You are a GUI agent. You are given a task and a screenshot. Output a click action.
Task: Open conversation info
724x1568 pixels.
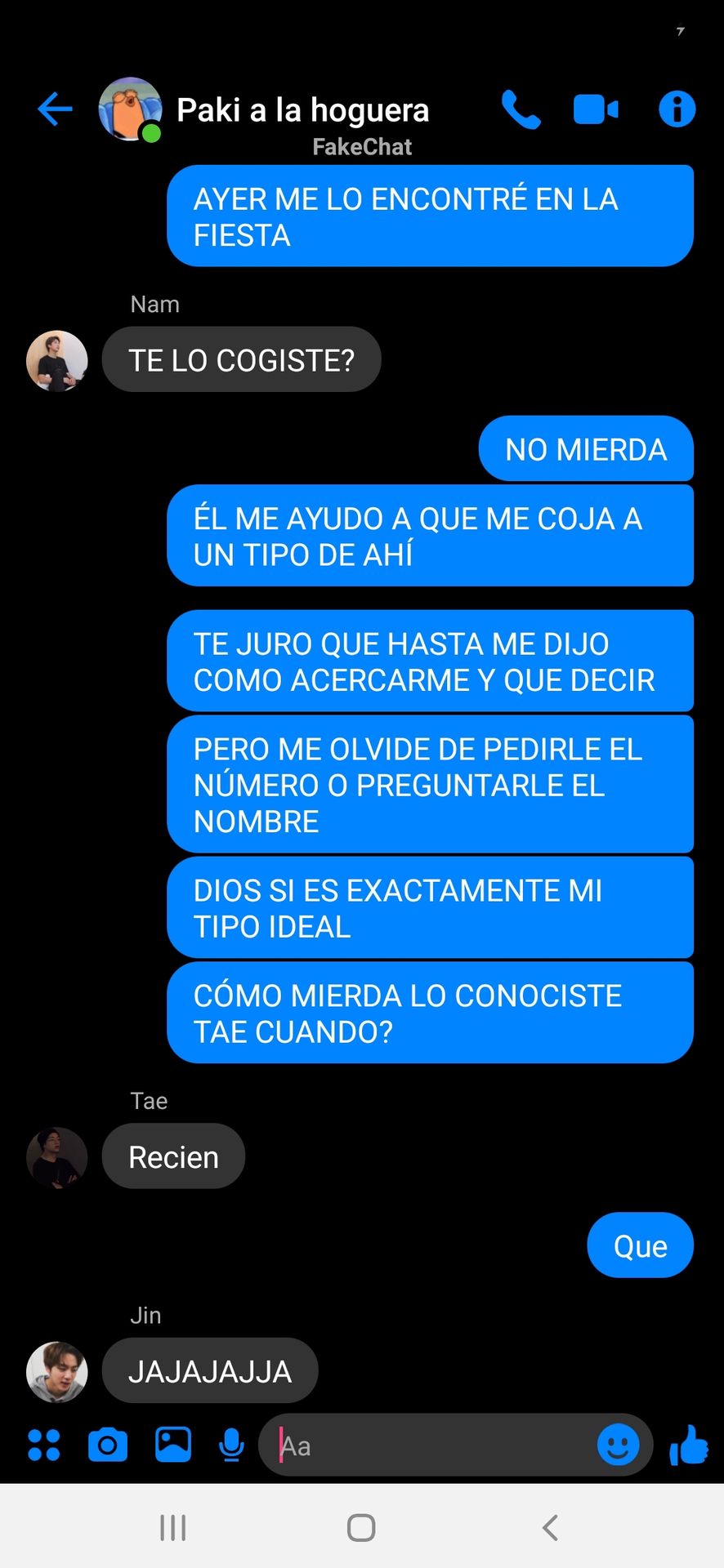coord(677,109)
